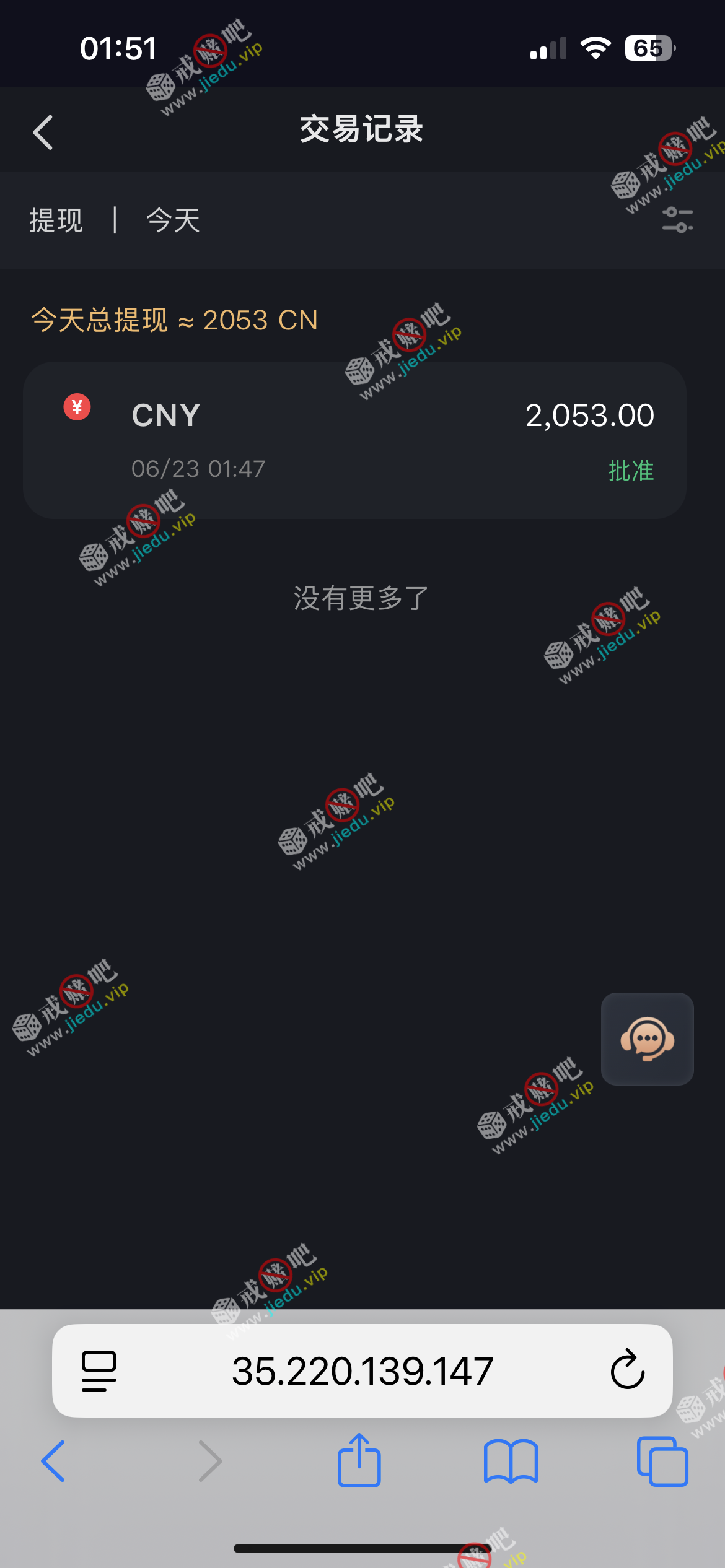Reload the current web page
Image resolution: width=725 pixels, height=1568 pixels.
tap(627, 1370)
